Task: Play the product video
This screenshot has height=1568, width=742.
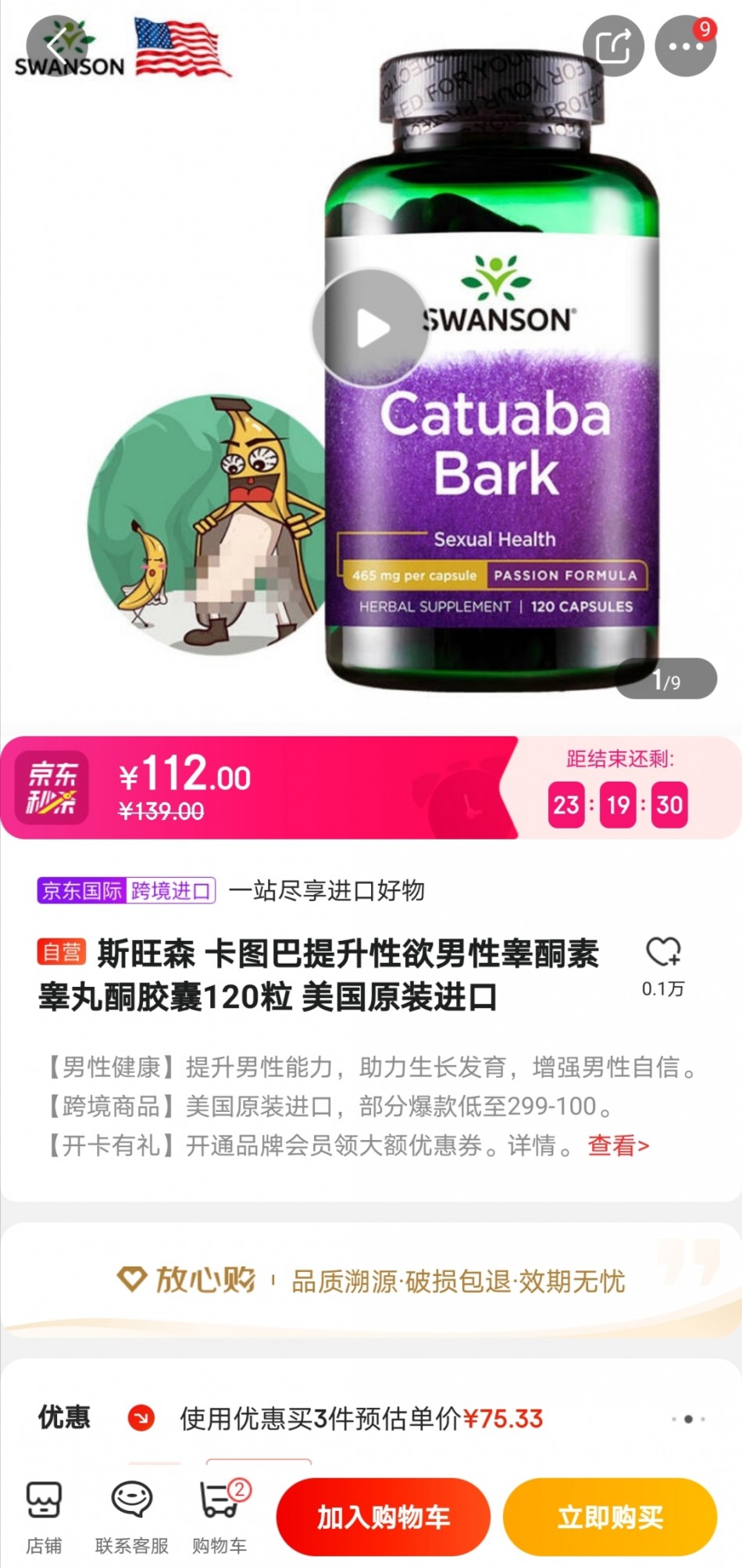Action: point(372,329)
